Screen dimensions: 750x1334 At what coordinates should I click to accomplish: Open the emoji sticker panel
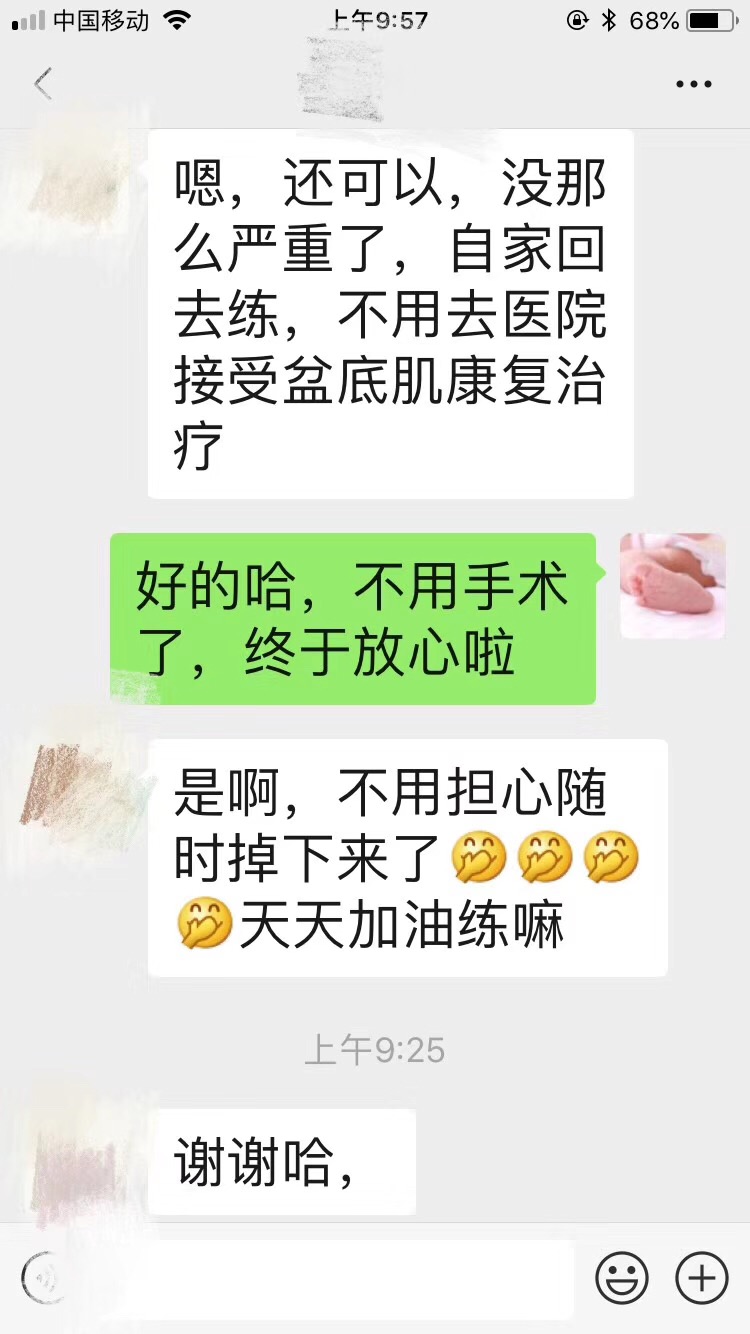pos(622,1277)
